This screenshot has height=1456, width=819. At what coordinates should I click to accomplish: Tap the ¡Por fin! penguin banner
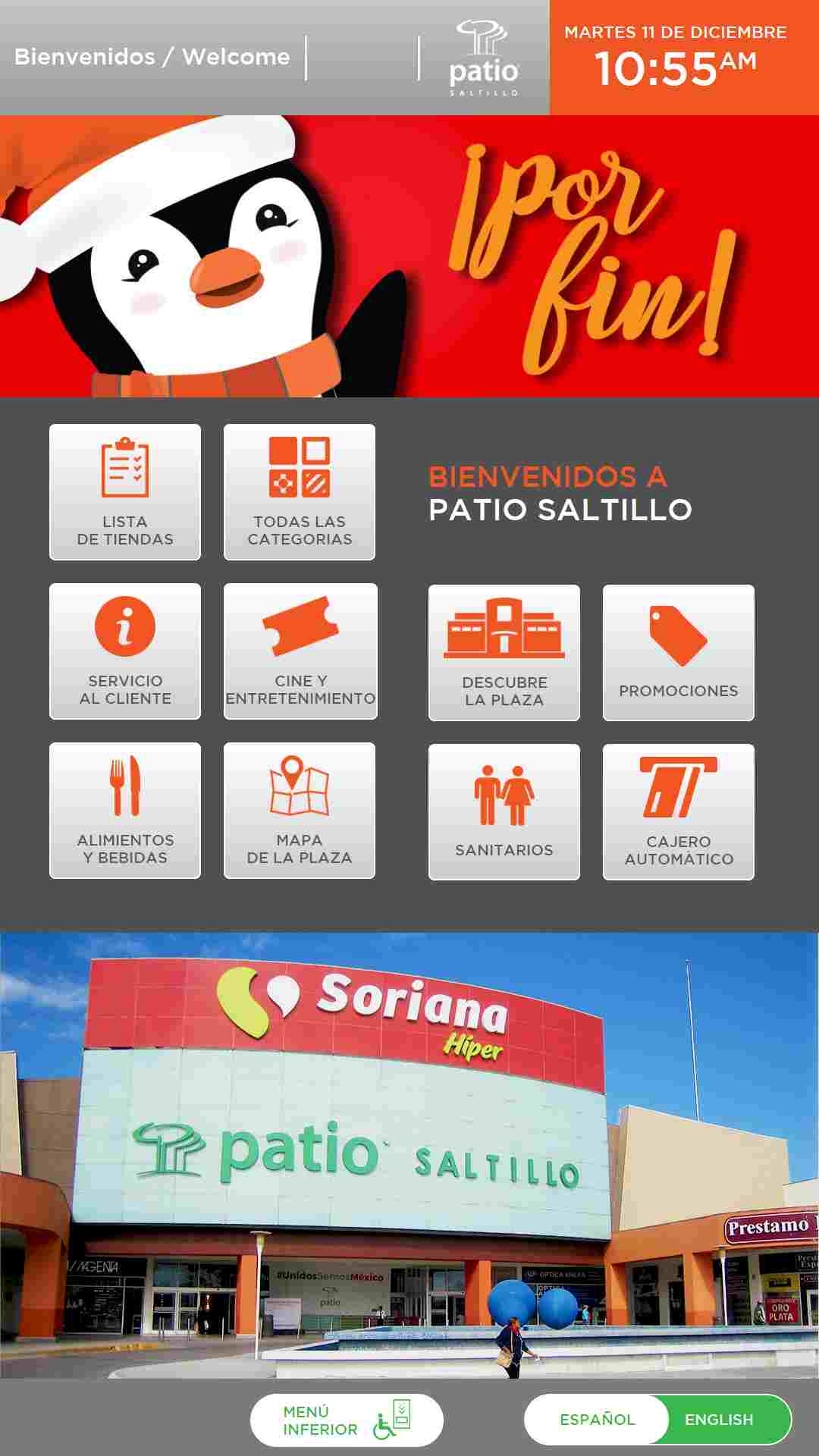pyautogui.click(x=409, y=256)
